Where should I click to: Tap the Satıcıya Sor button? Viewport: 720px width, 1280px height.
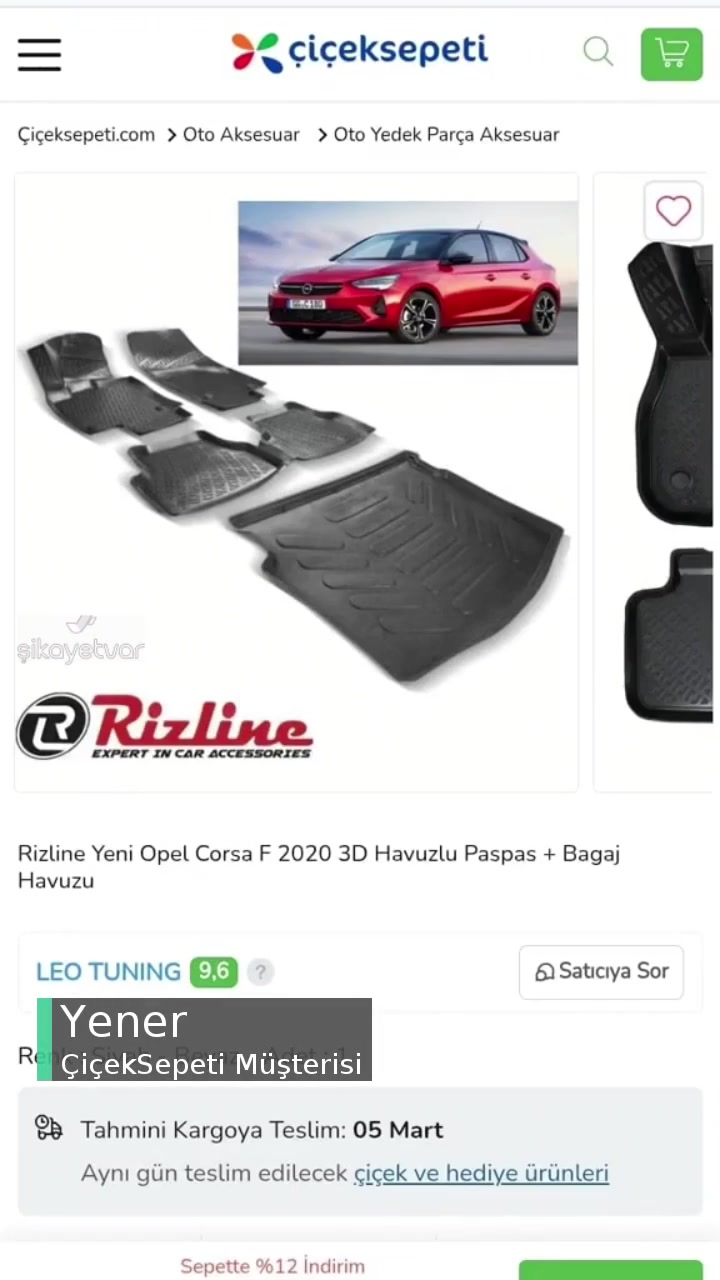(x=601, y=971)
